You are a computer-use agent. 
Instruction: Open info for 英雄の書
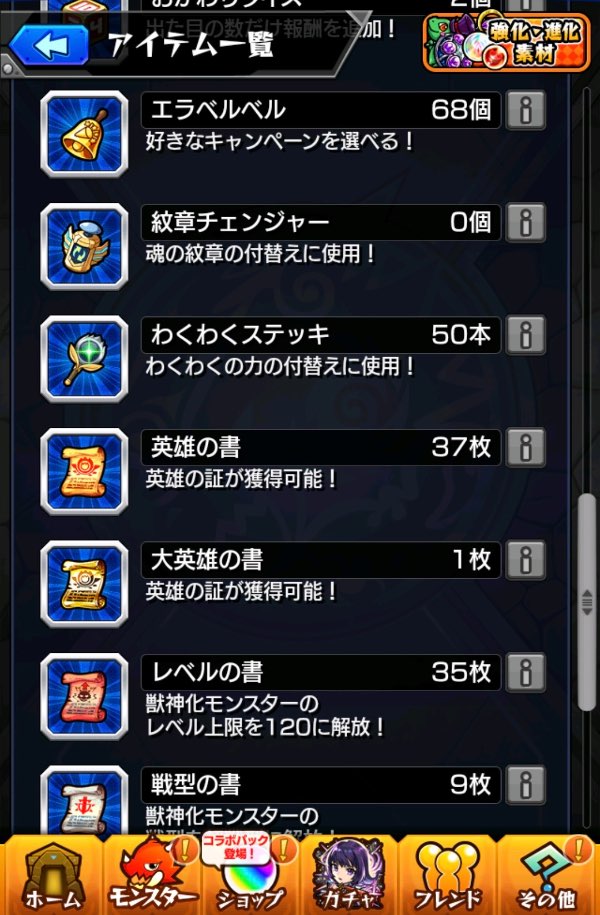click(526, 447)
